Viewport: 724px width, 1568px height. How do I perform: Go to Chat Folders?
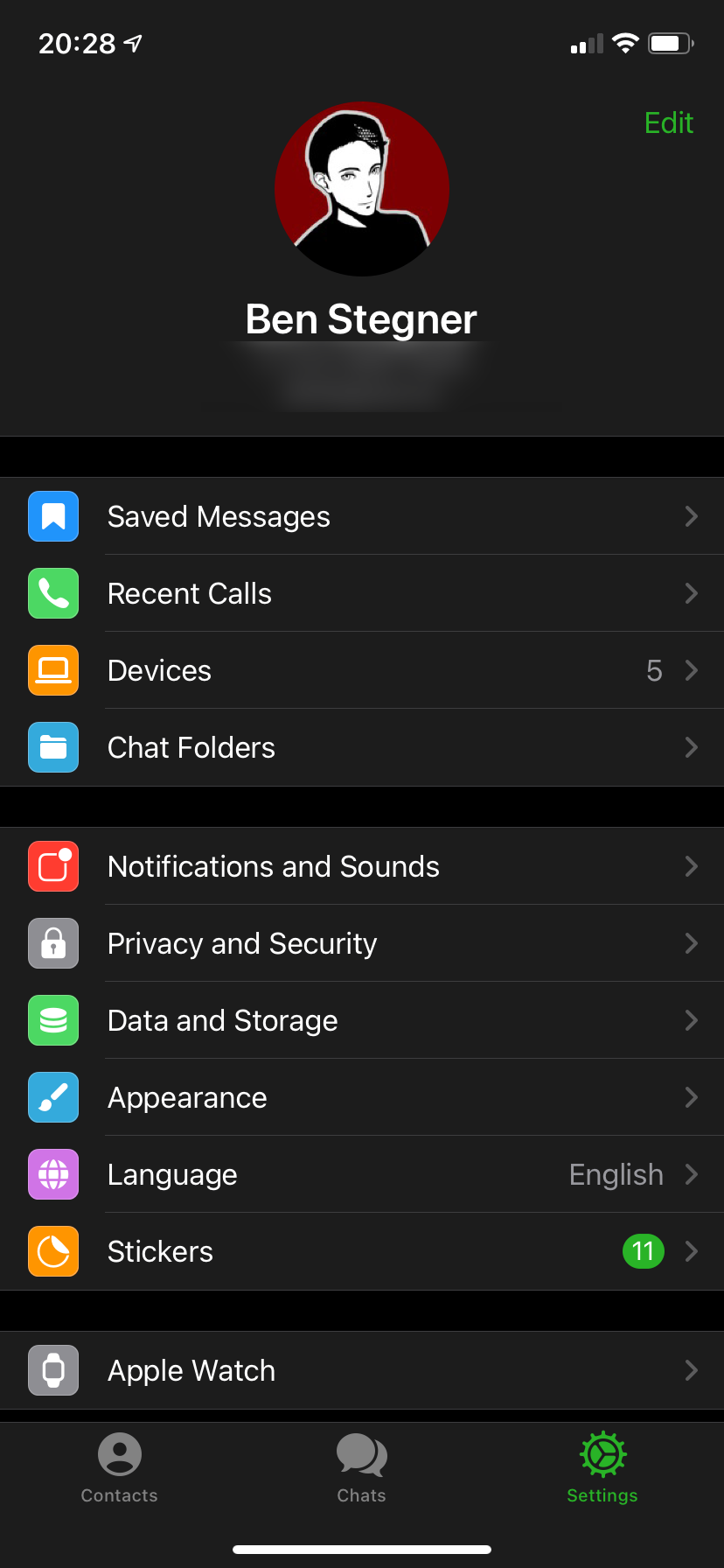(x=362, y=747)
